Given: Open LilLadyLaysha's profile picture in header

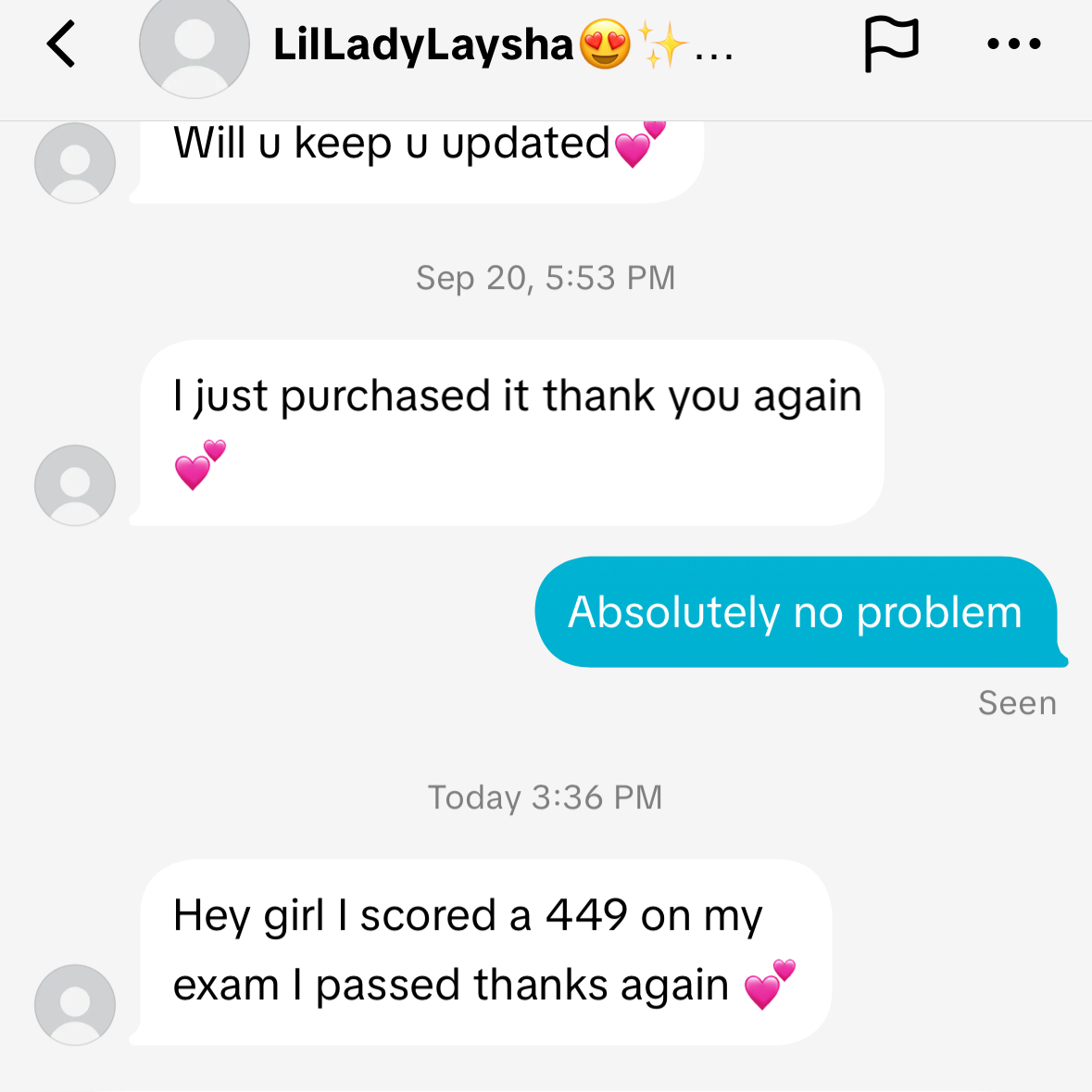Looking at the screenshot, I should tap(194, 45).
